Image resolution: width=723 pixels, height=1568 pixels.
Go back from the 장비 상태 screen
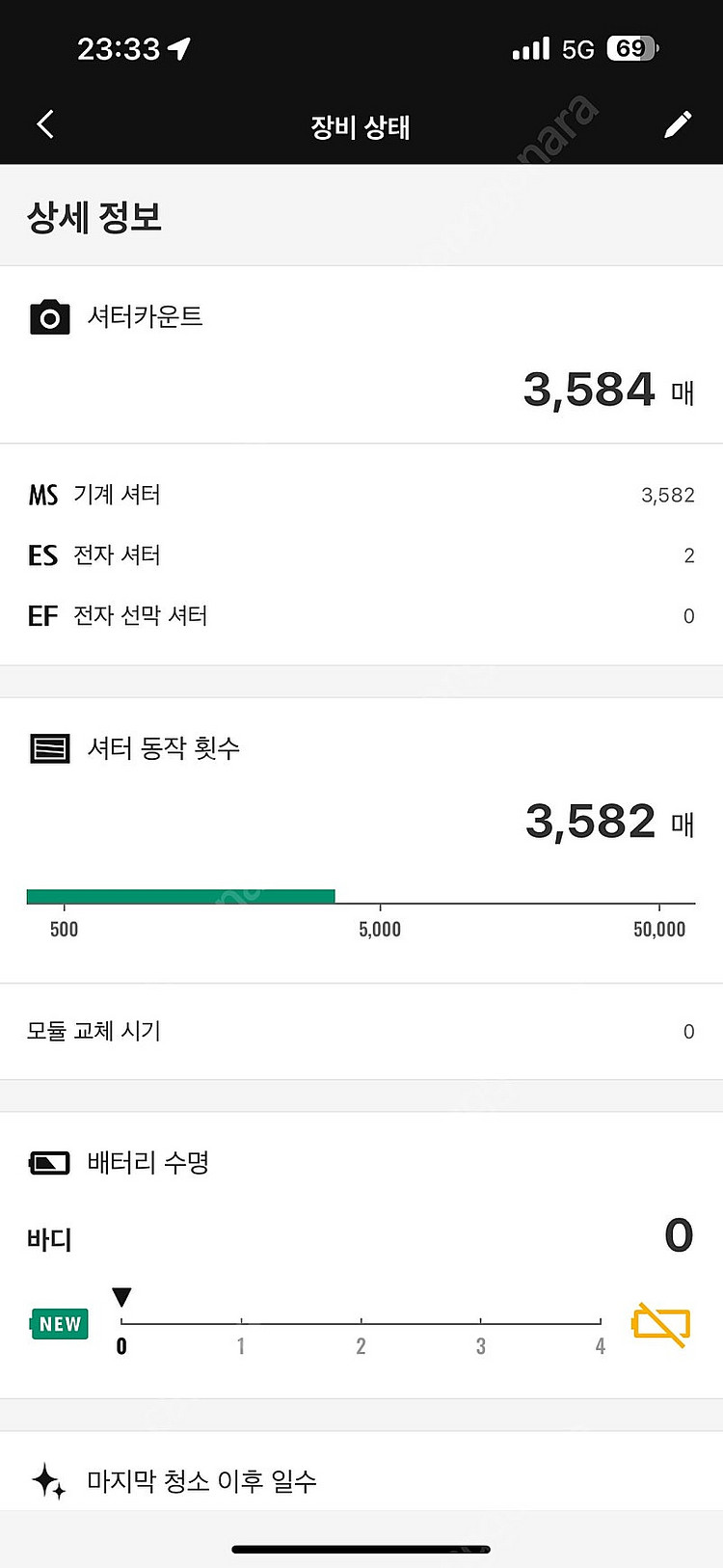click(45, 124)
